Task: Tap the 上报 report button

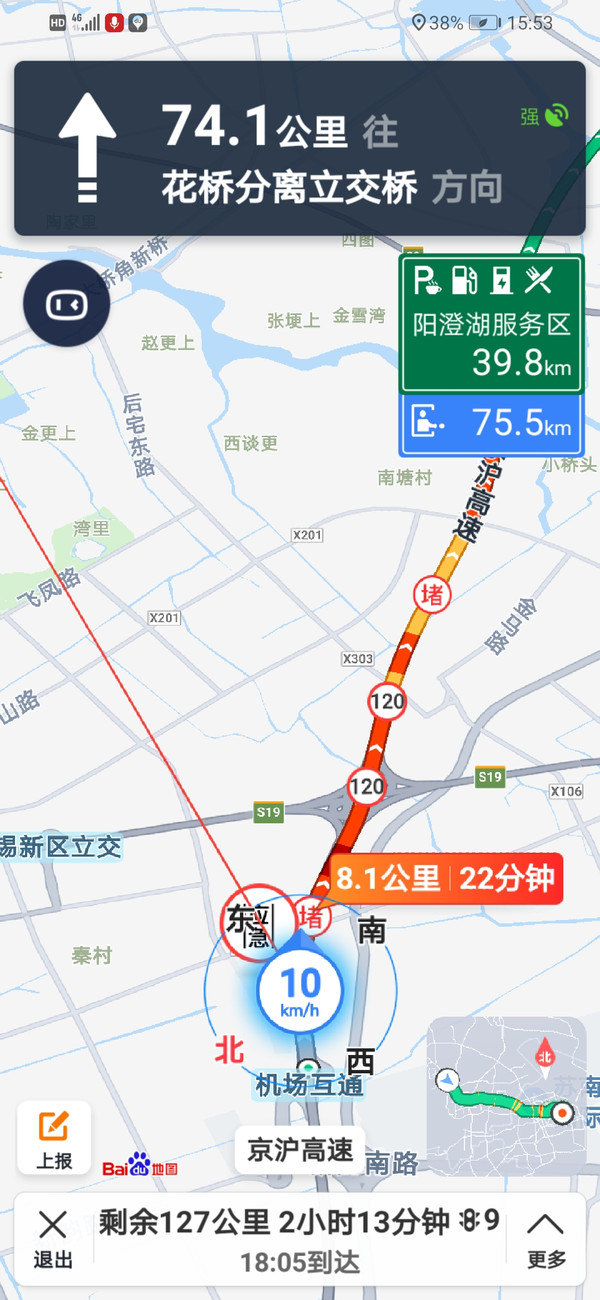Action: tap(54, 1137)
